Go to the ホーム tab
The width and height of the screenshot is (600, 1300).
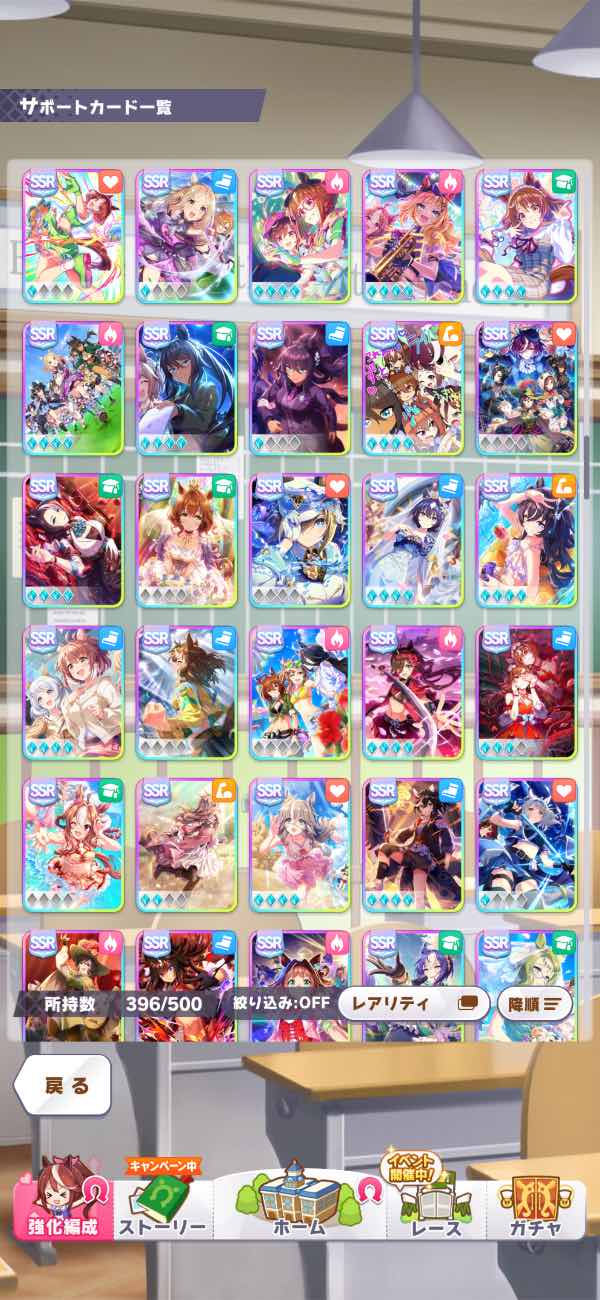pyautogui.click(x=300, y=1200)
